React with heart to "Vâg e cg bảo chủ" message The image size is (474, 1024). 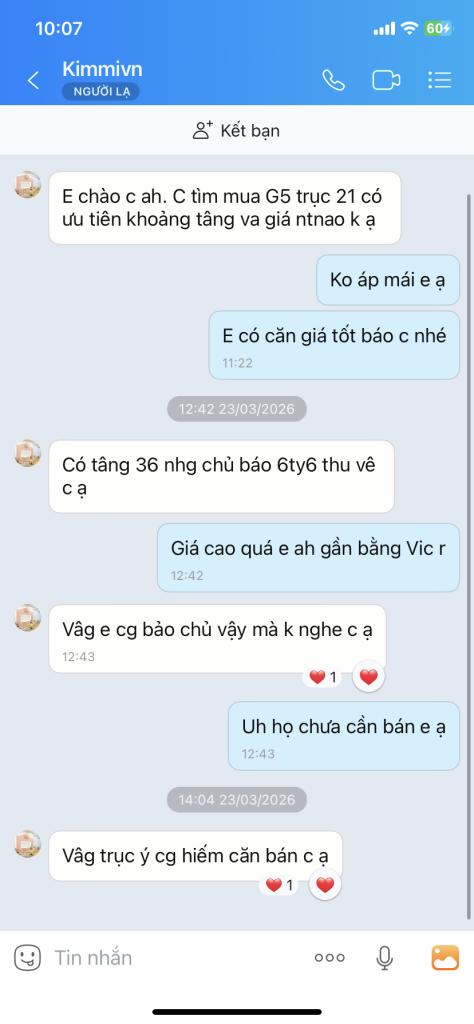(x=368, y=677)
